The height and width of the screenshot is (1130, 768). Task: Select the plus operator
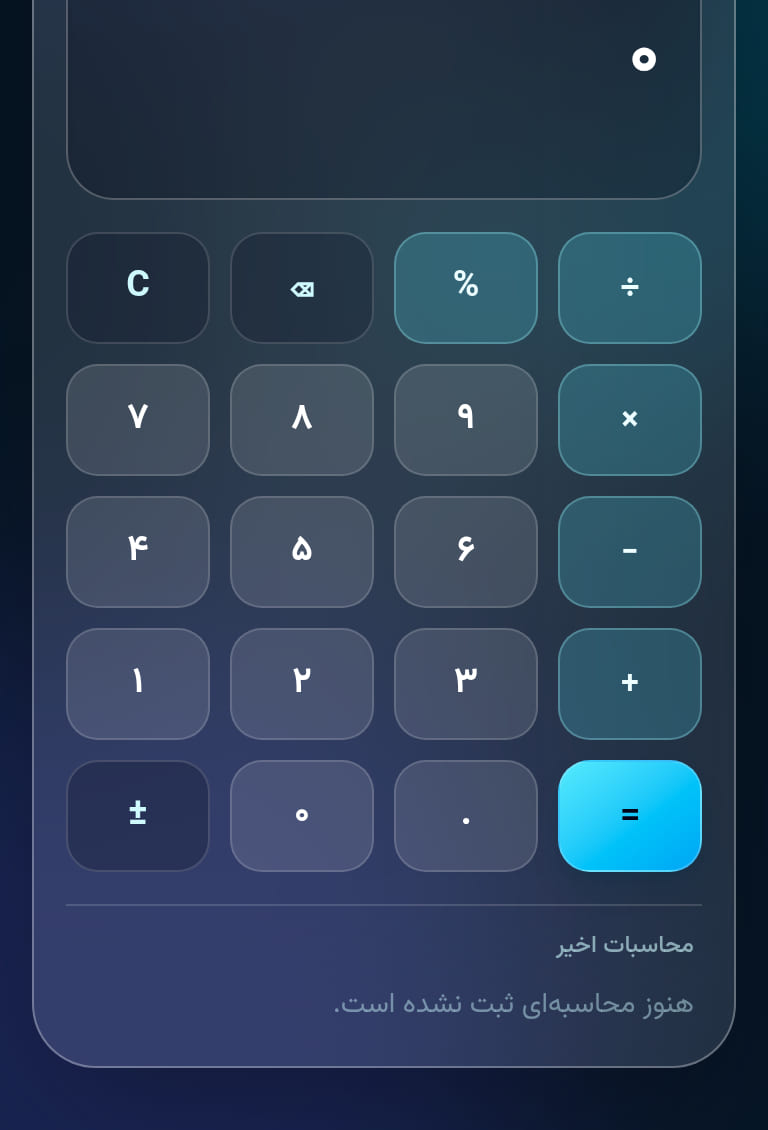click(630, 683)
